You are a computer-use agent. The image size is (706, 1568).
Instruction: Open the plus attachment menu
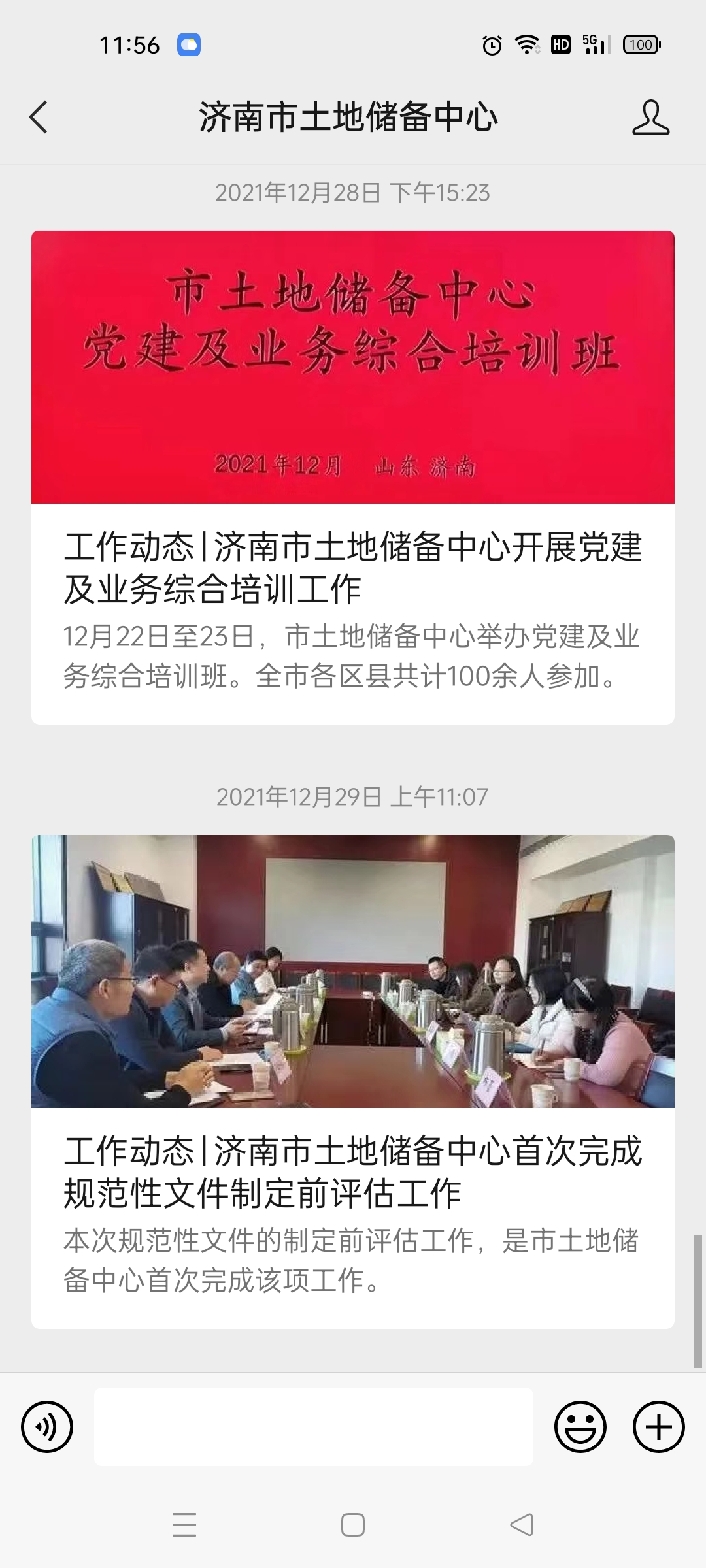658,1427
